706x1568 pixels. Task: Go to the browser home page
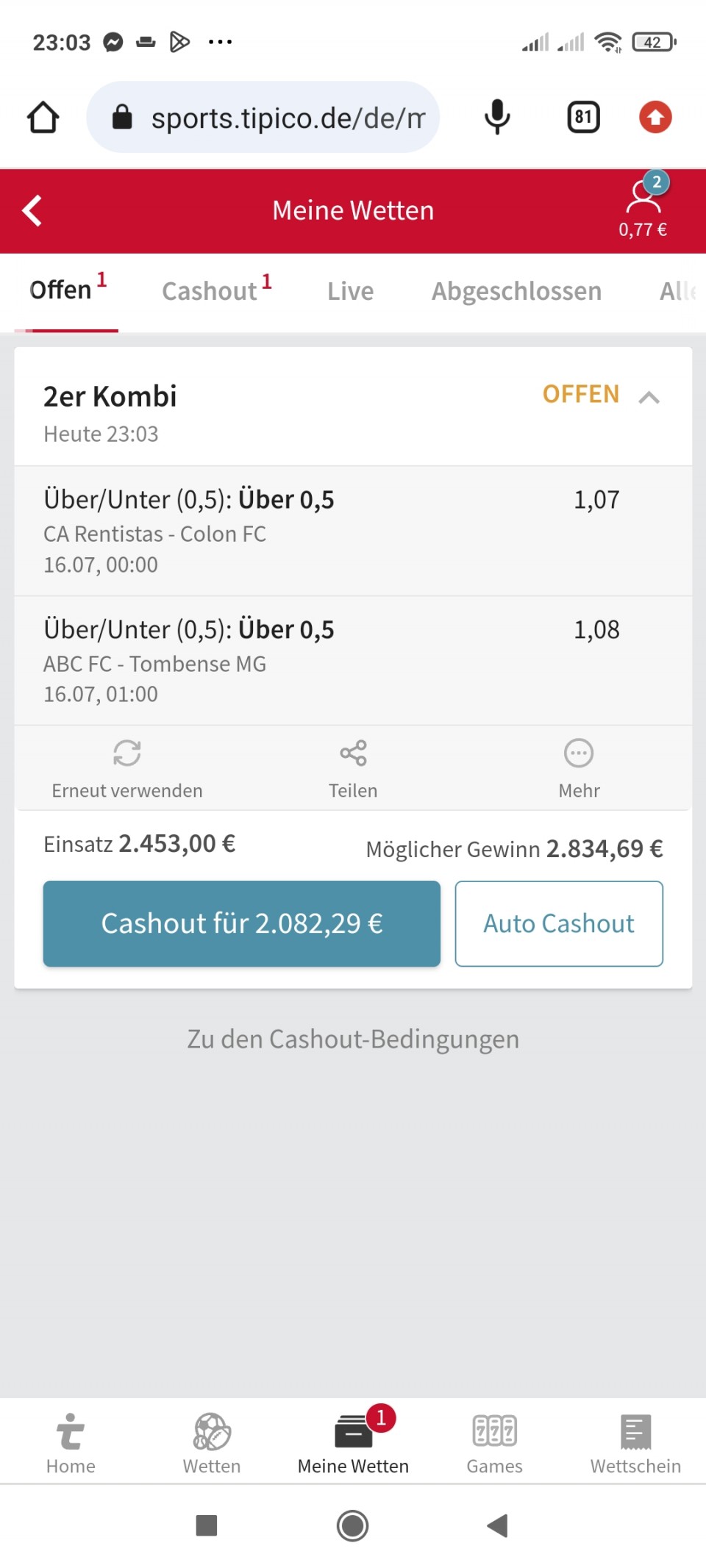[43, 118]
